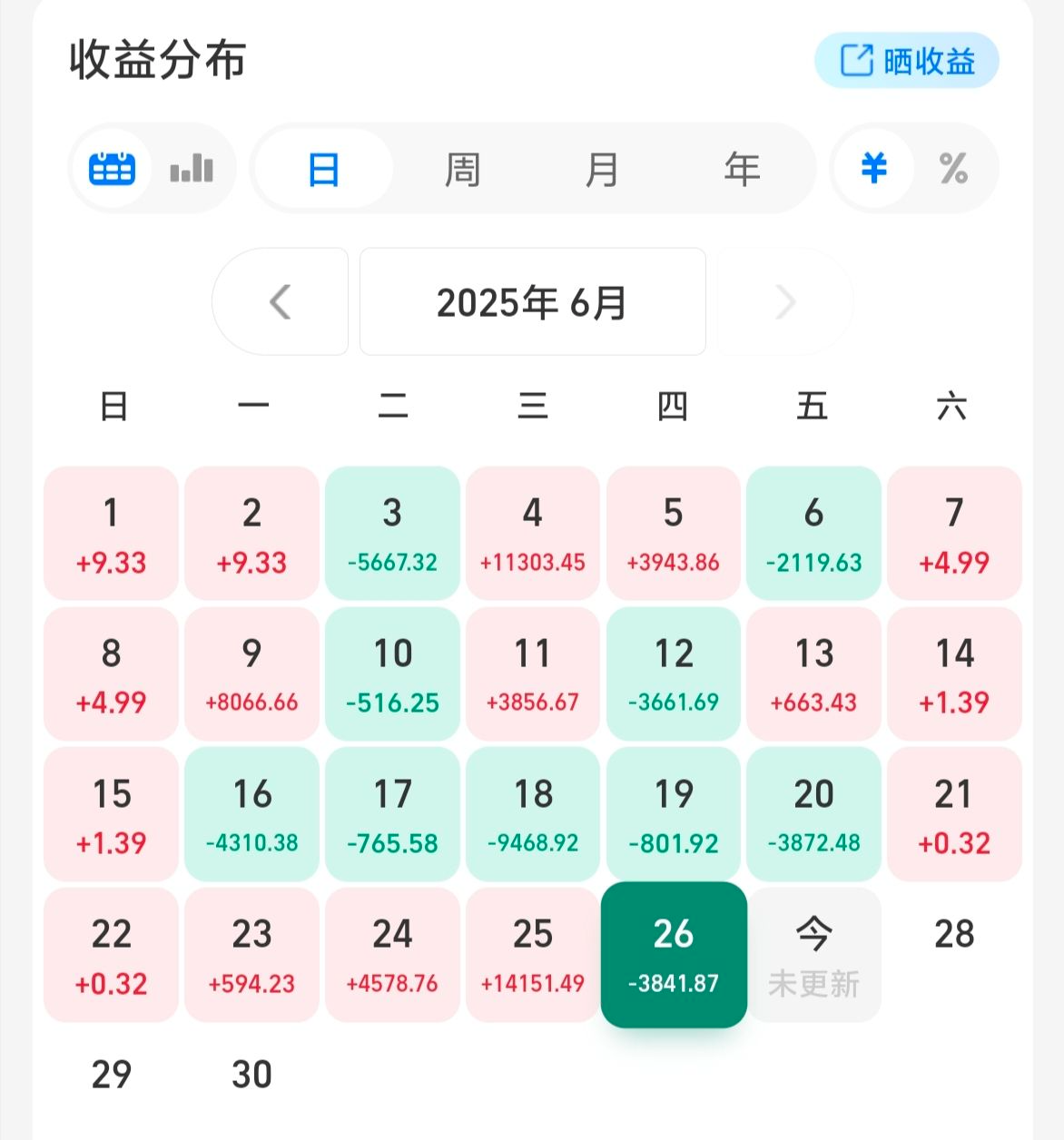Expand previous month via left chevron
Viewport: 1064px width, 1140px height.
point(281,302)
